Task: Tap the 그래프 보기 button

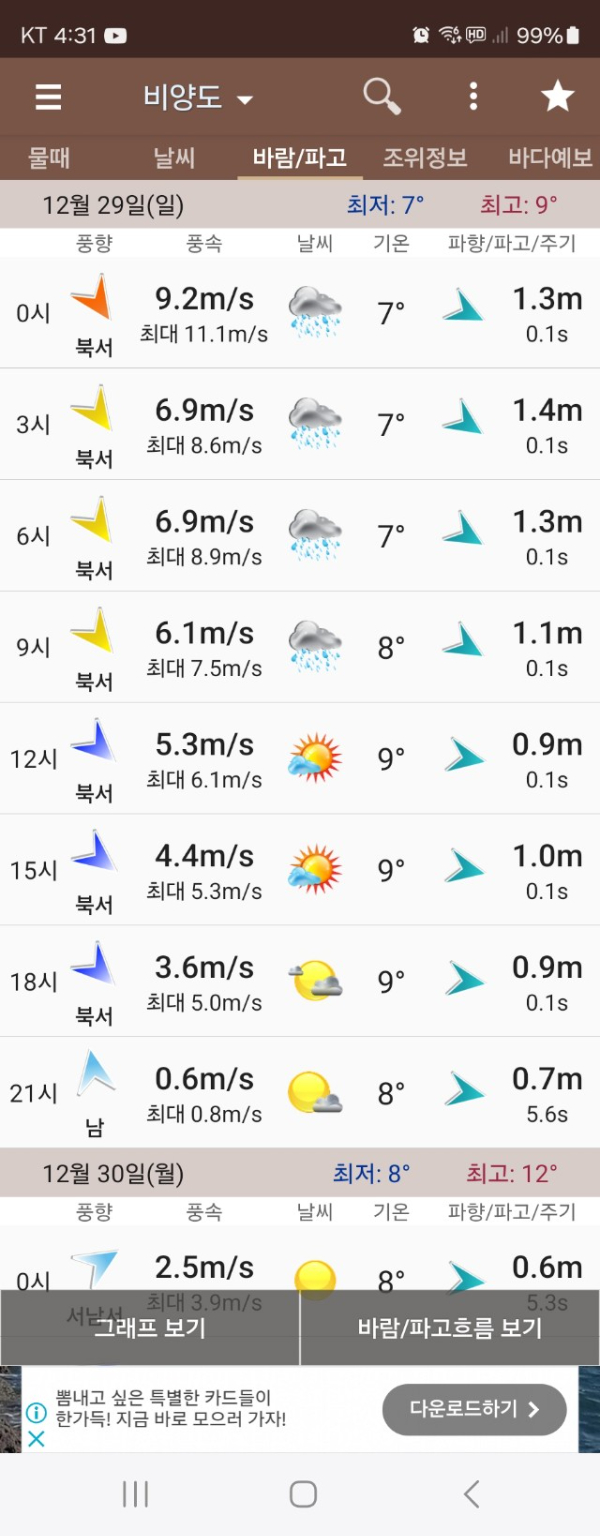Action: [x=150, y=1328]
